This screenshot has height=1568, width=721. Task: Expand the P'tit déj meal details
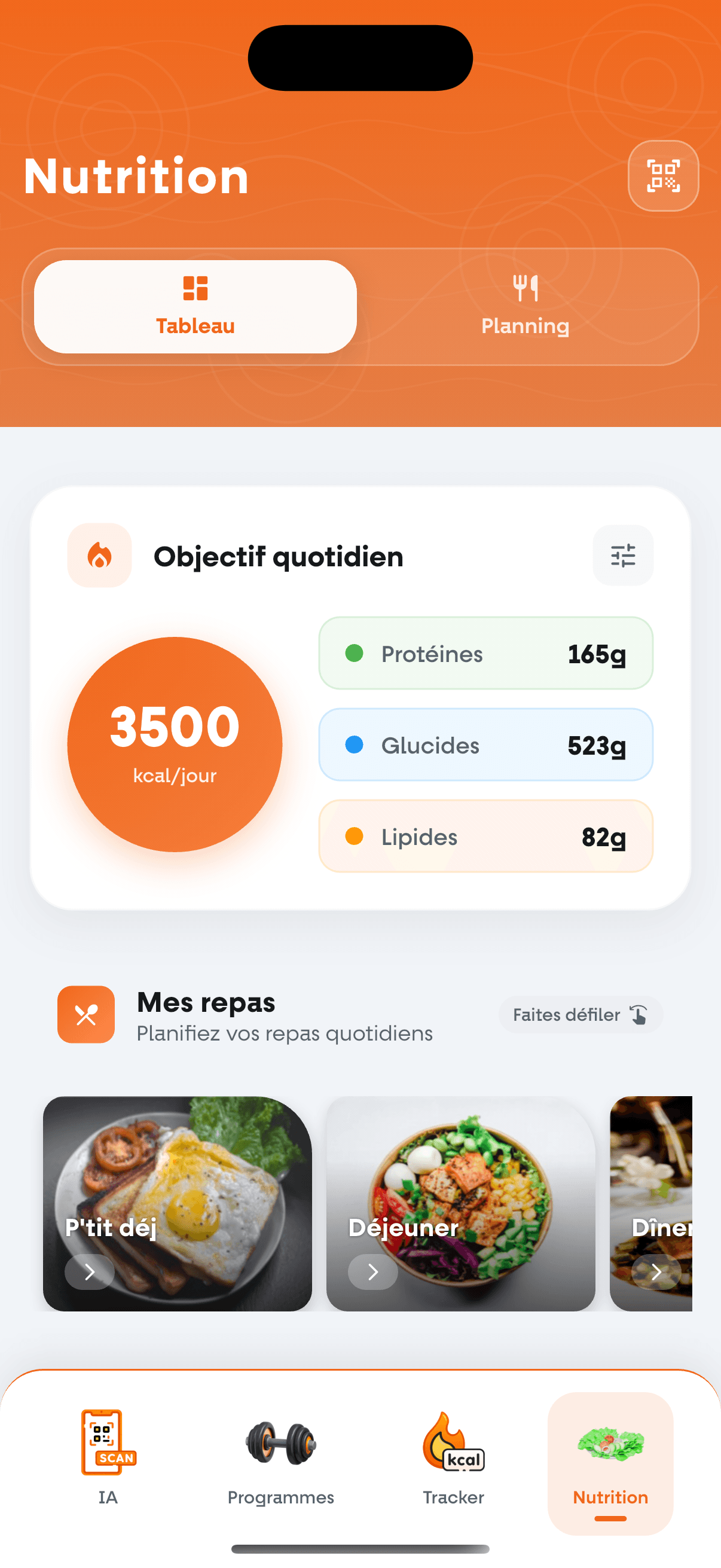[x=90, y=1271]
